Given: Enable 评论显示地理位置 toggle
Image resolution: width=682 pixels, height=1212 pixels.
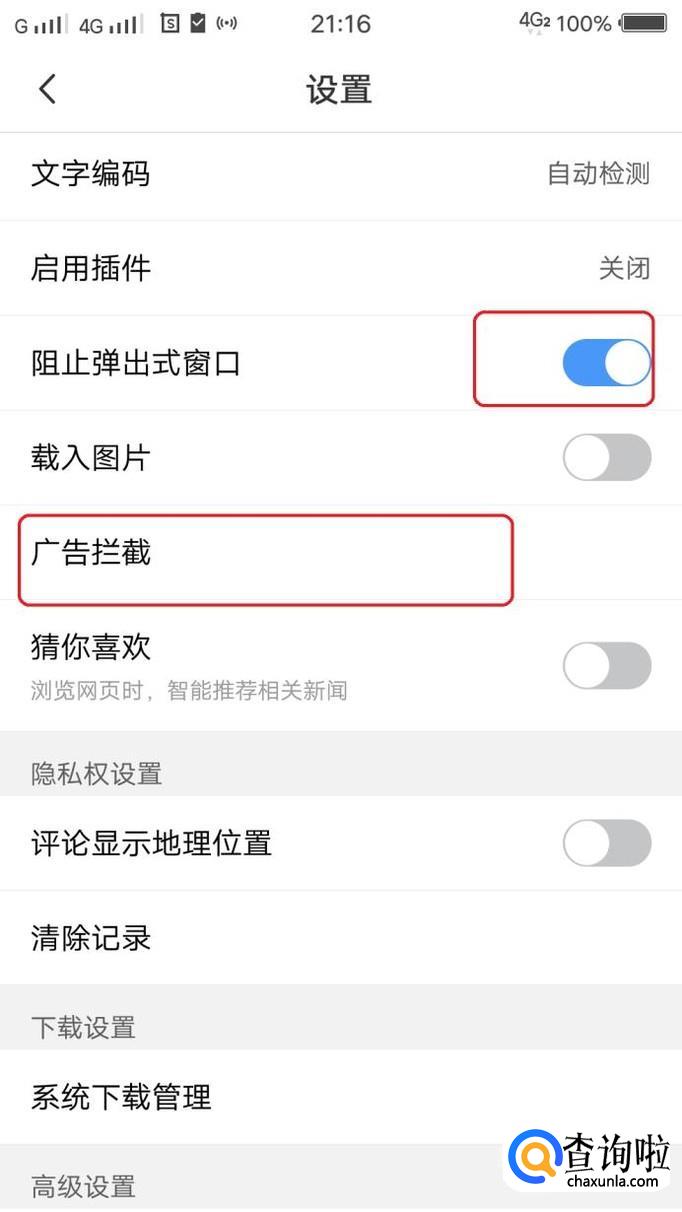Looking at the screenshot, I should tap(606, 843).
